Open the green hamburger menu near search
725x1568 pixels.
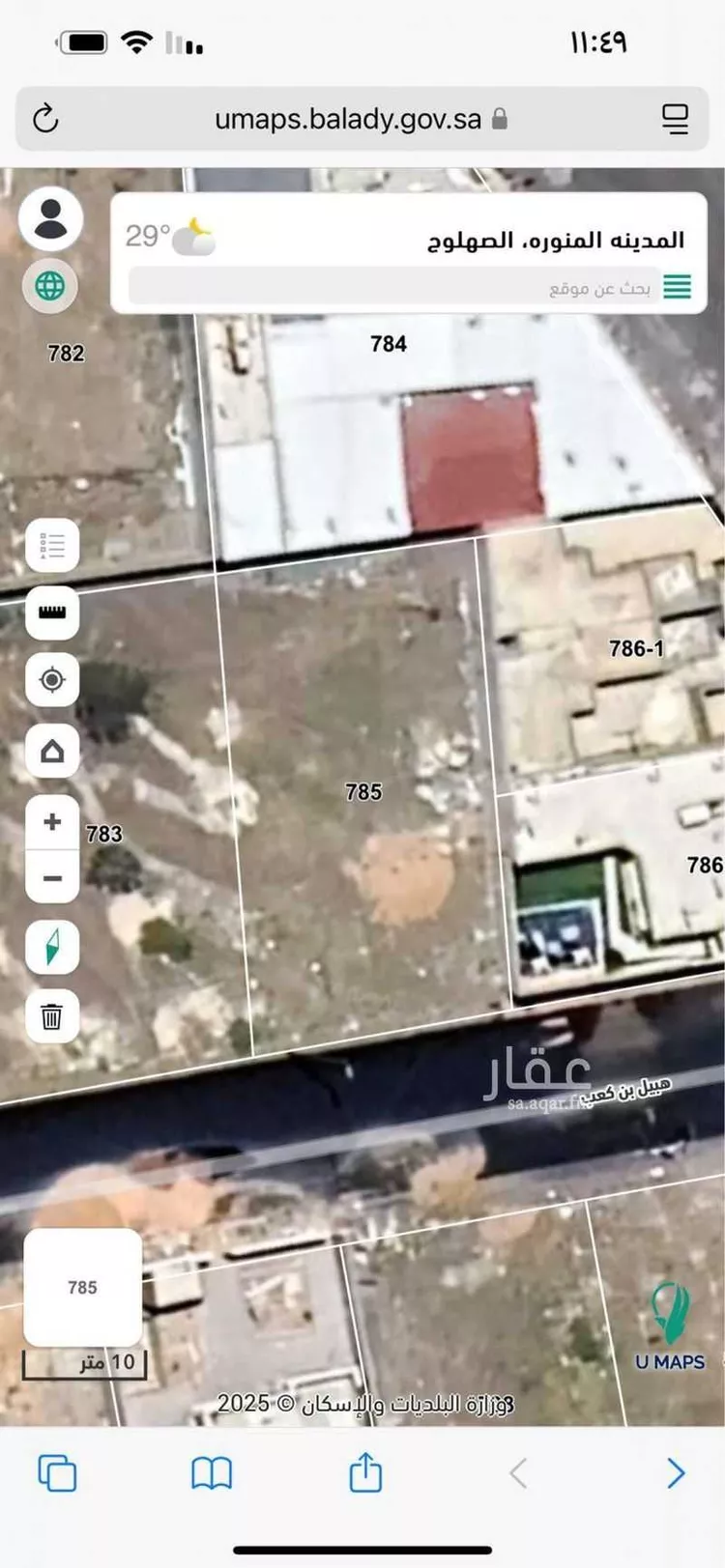[x=681, y=287]
